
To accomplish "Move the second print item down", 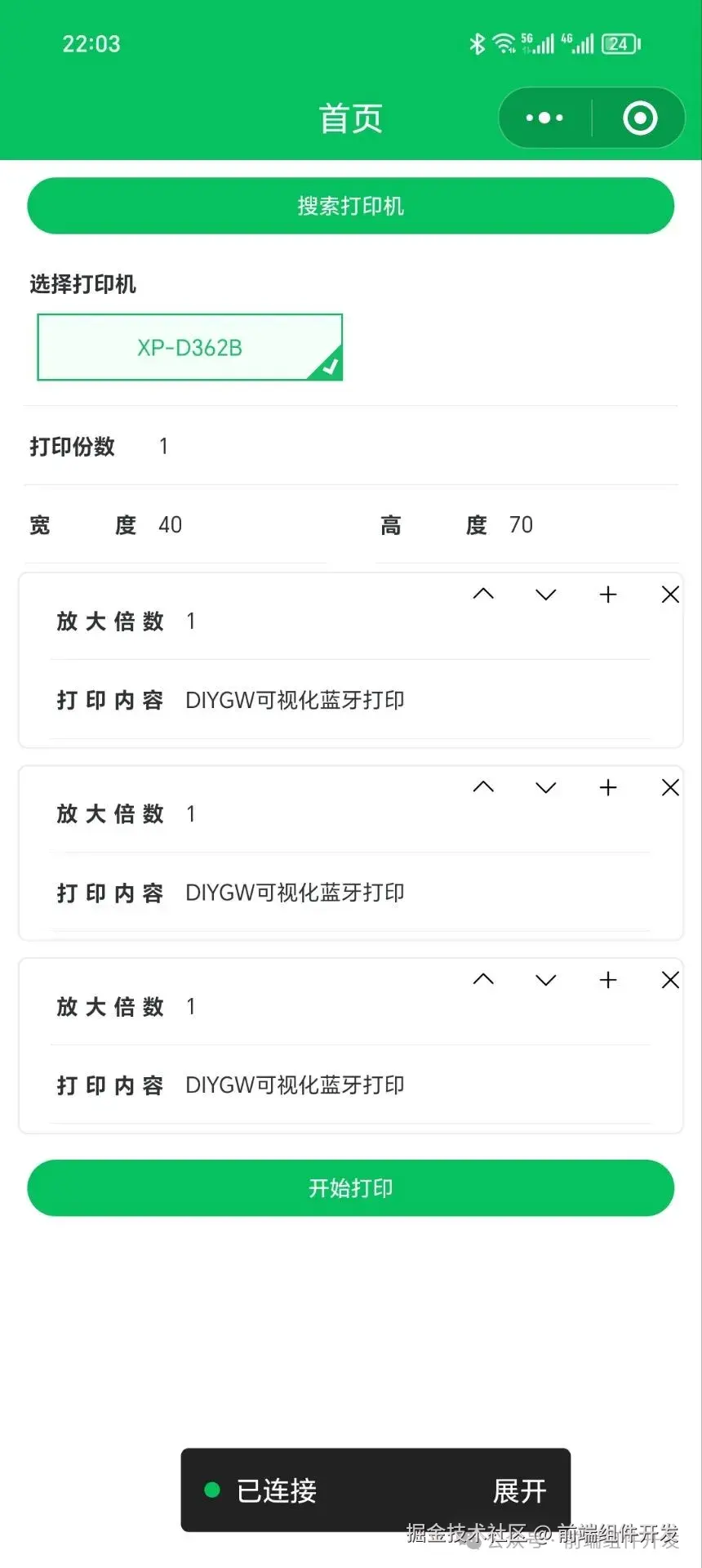I will point(545,786).
